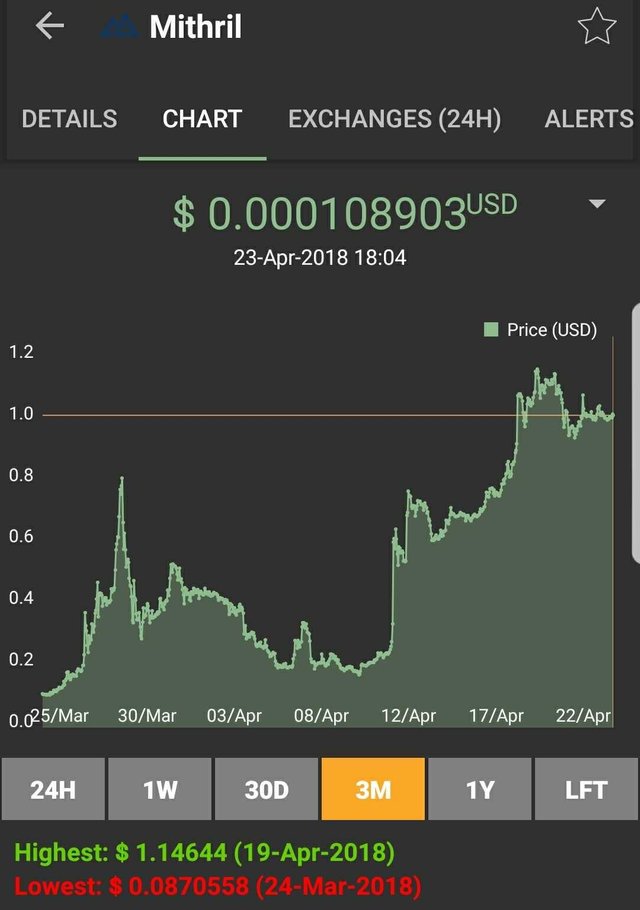Select the Chart tab
This screenshot has height=910, width=640.
pyautogui.click(x=202, y=119)
